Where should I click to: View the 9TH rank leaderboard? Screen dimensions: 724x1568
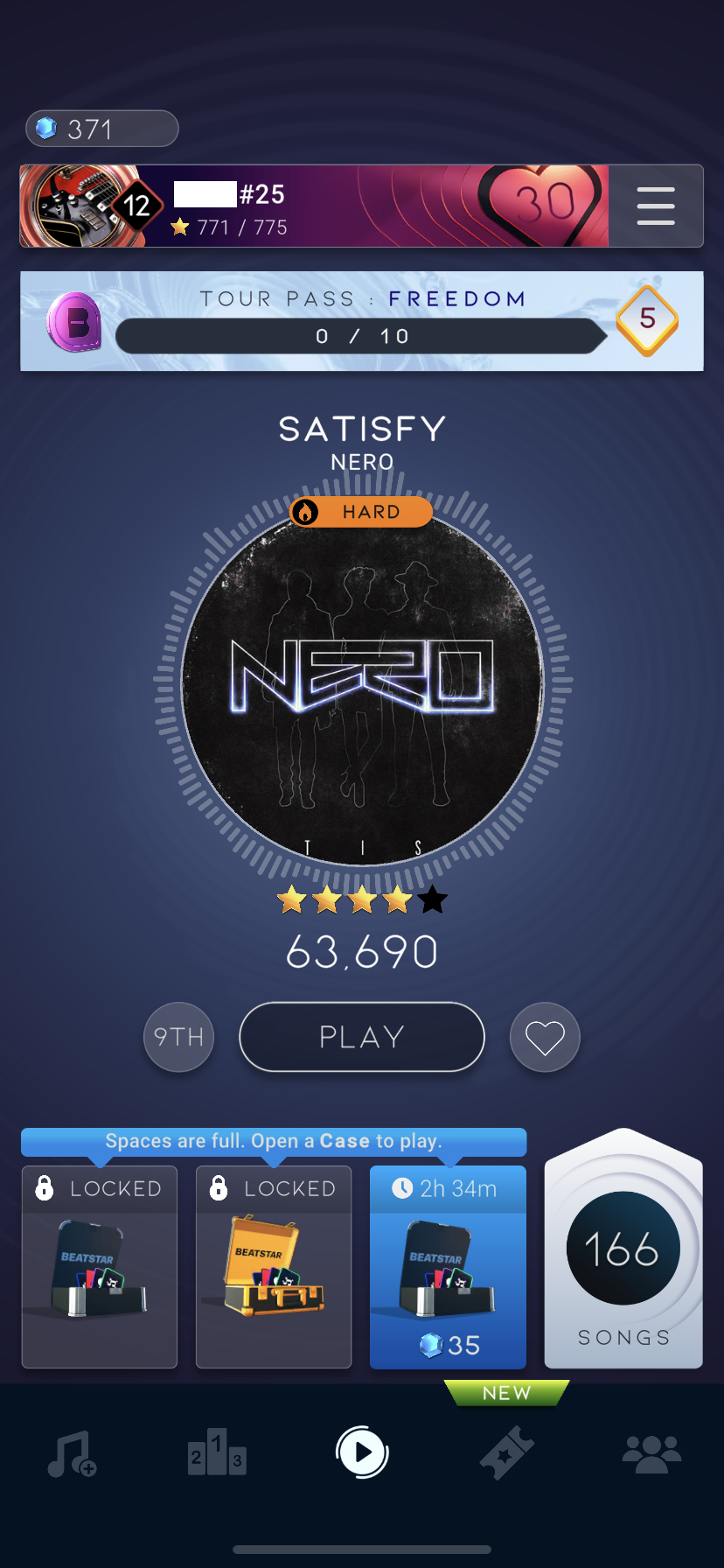coord(179,1037)
